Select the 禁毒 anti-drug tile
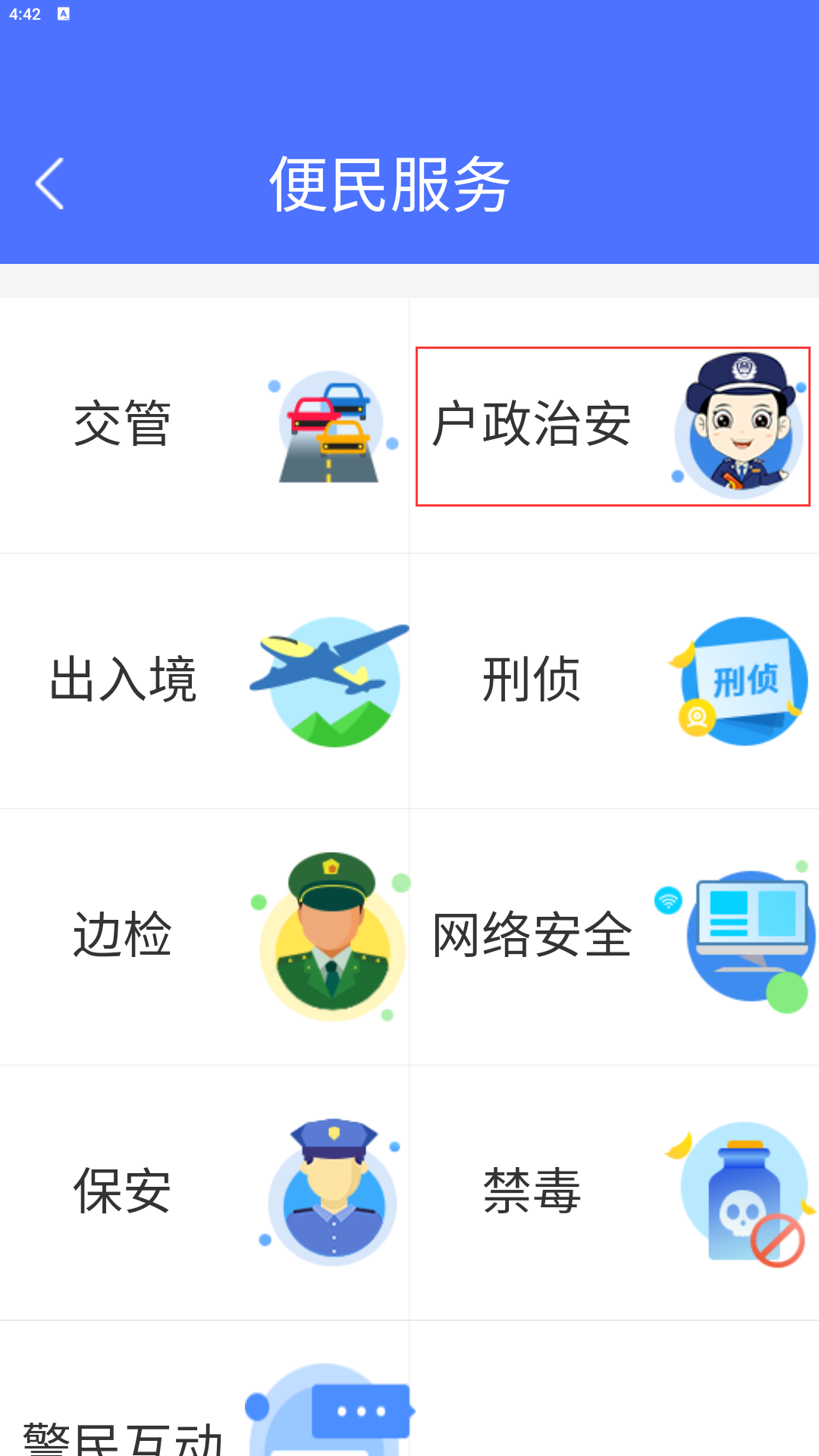This screenshot has width=819, height=1456. click(x=614, y=1191)
